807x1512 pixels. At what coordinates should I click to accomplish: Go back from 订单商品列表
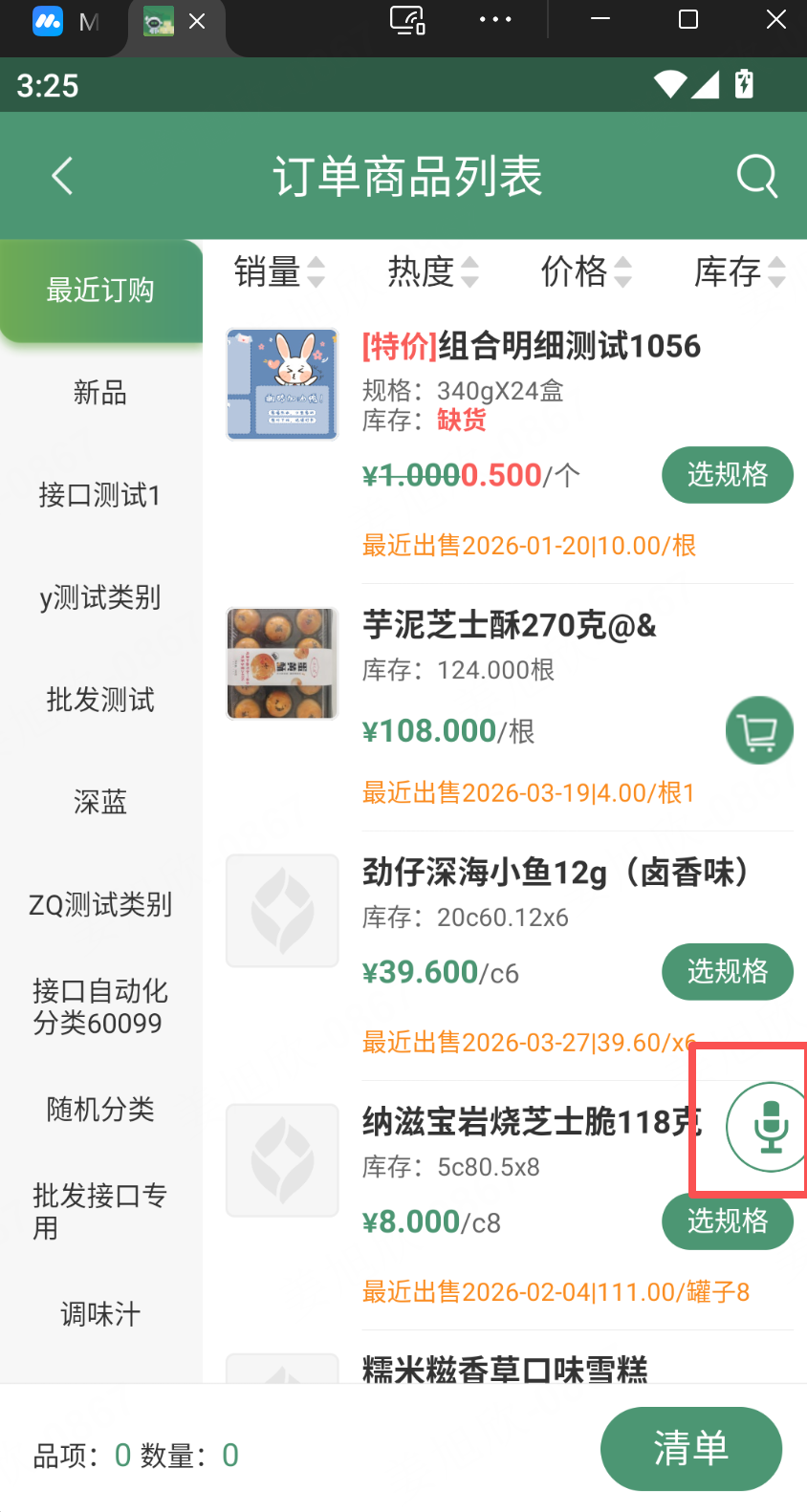pyautogui.click(x=62, y=176)
